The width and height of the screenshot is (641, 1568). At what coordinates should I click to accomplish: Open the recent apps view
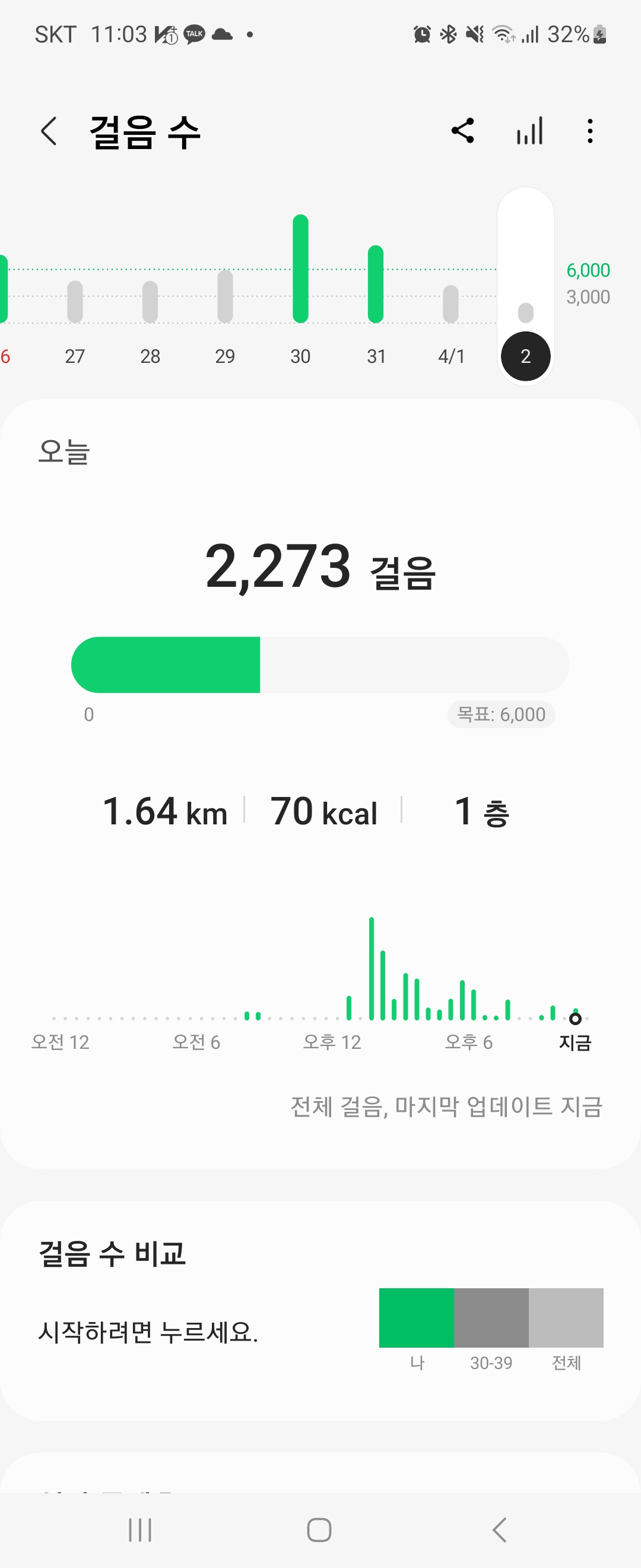tap(141, 1529)
